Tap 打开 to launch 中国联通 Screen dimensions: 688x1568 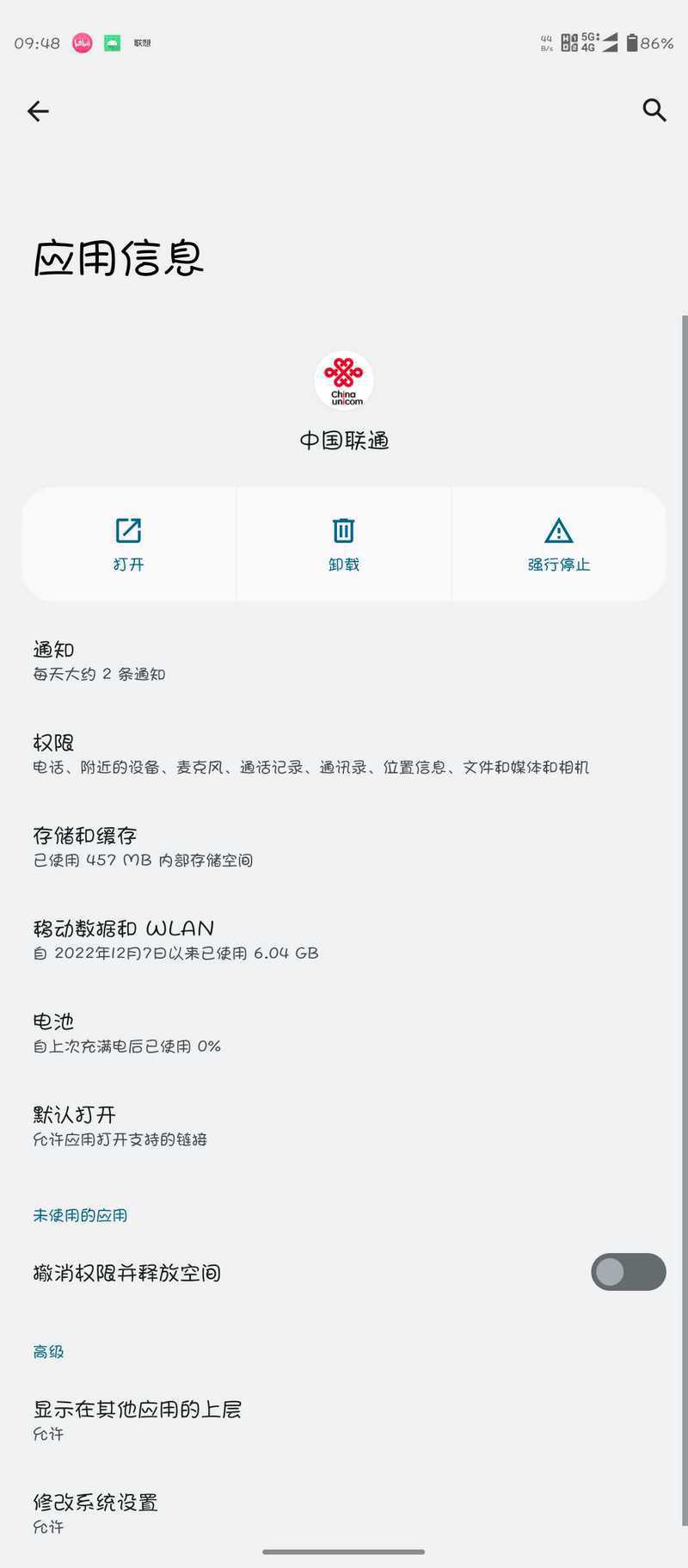pos(129,544)
